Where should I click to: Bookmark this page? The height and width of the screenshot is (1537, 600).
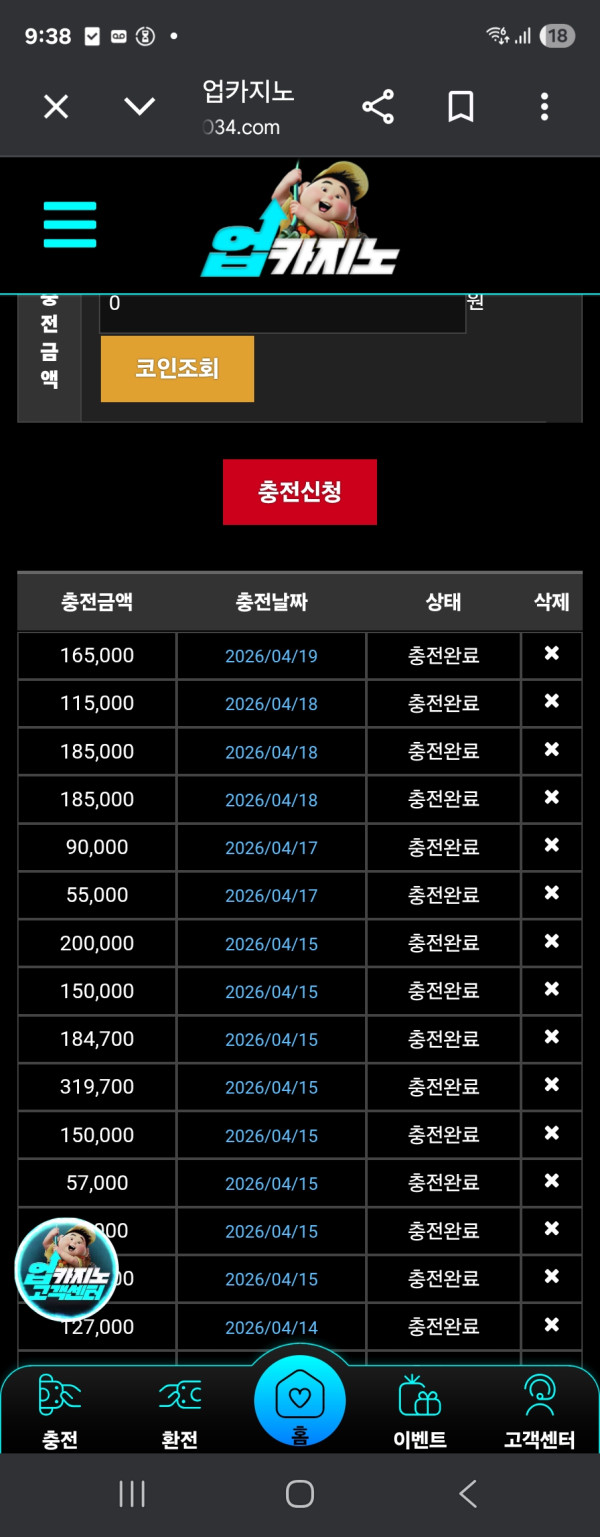(460, 107)
